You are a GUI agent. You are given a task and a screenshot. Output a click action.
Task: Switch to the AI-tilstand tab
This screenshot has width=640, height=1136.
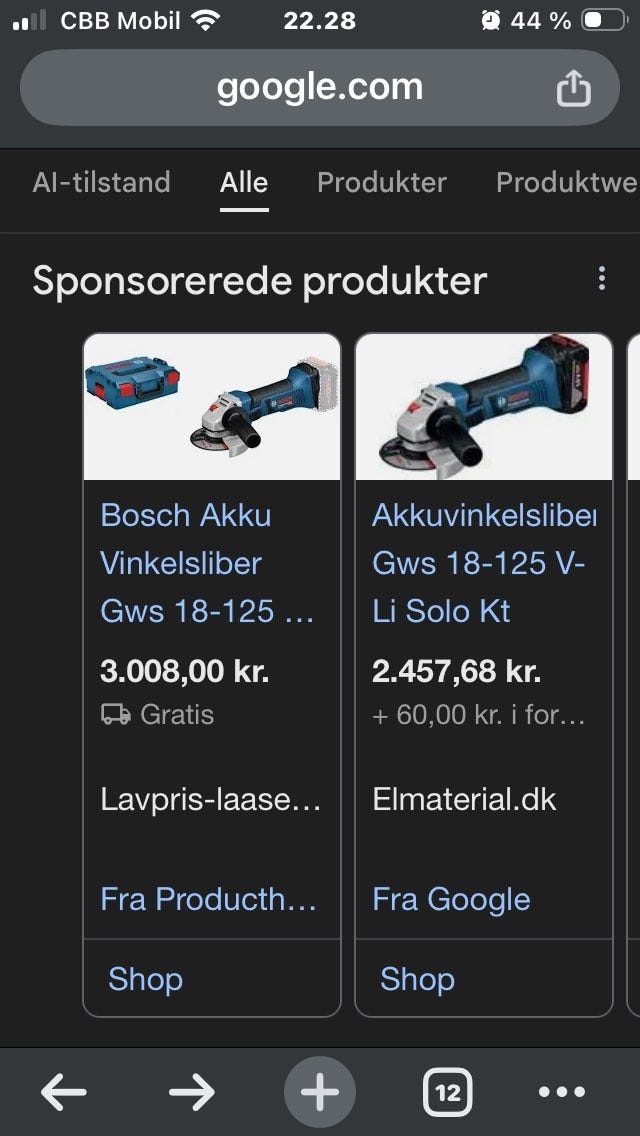pyautogui.click(x=101, y=182)
